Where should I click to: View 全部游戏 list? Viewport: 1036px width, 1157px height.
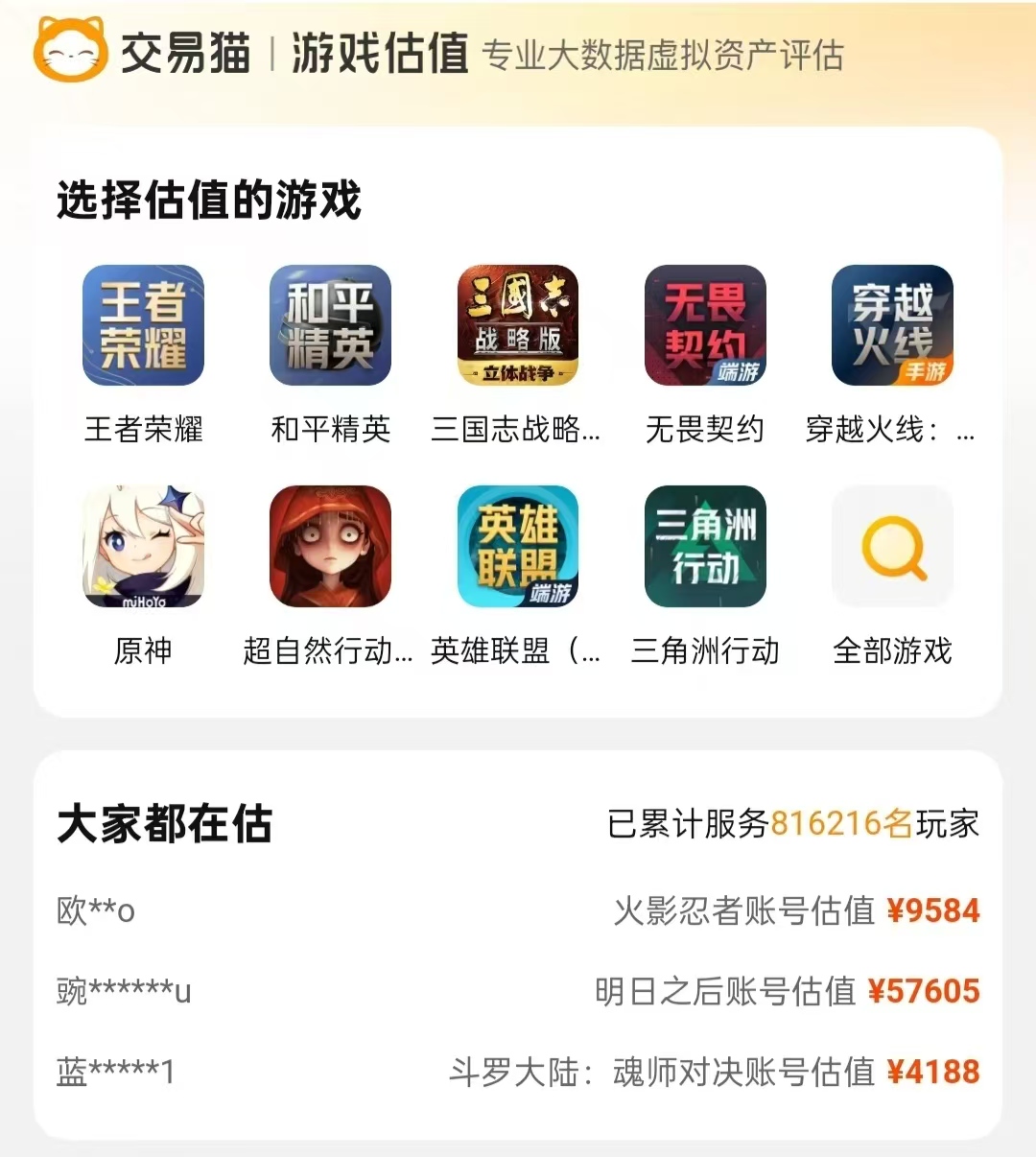pos(892,547)
